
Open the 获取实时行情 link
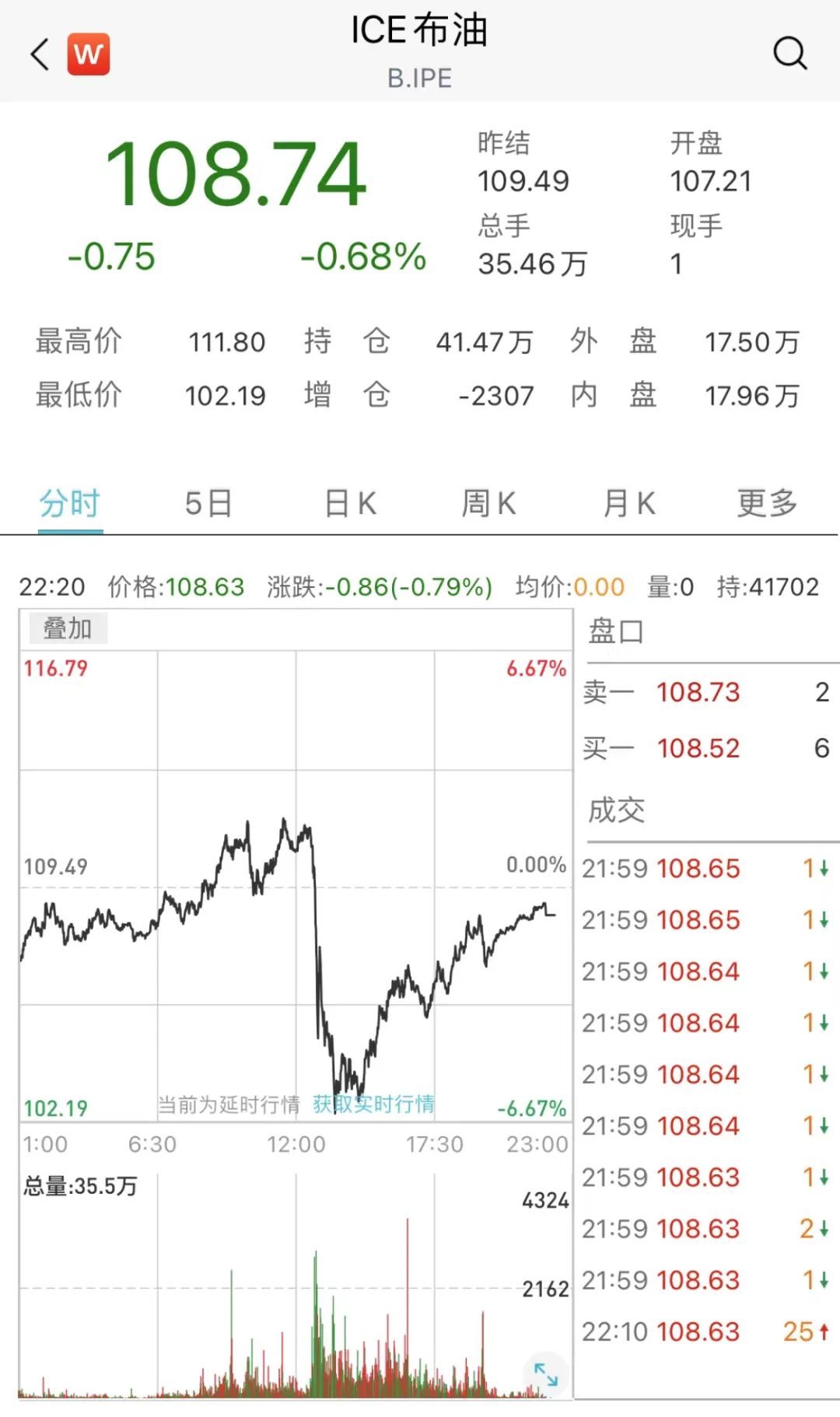click(x=373, y=1104)
